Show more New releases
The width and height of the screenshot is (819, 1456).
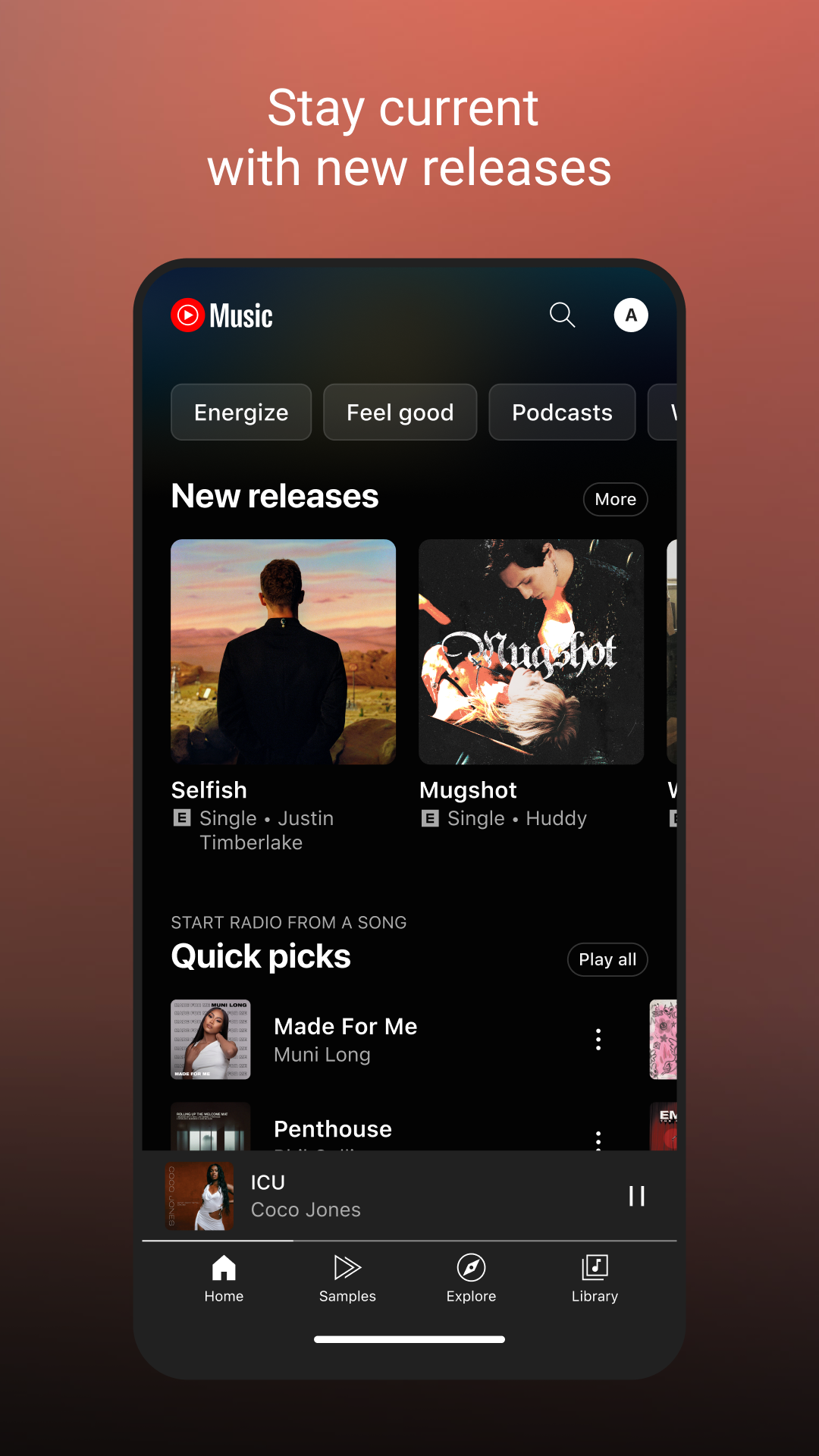tap(615, 499)
